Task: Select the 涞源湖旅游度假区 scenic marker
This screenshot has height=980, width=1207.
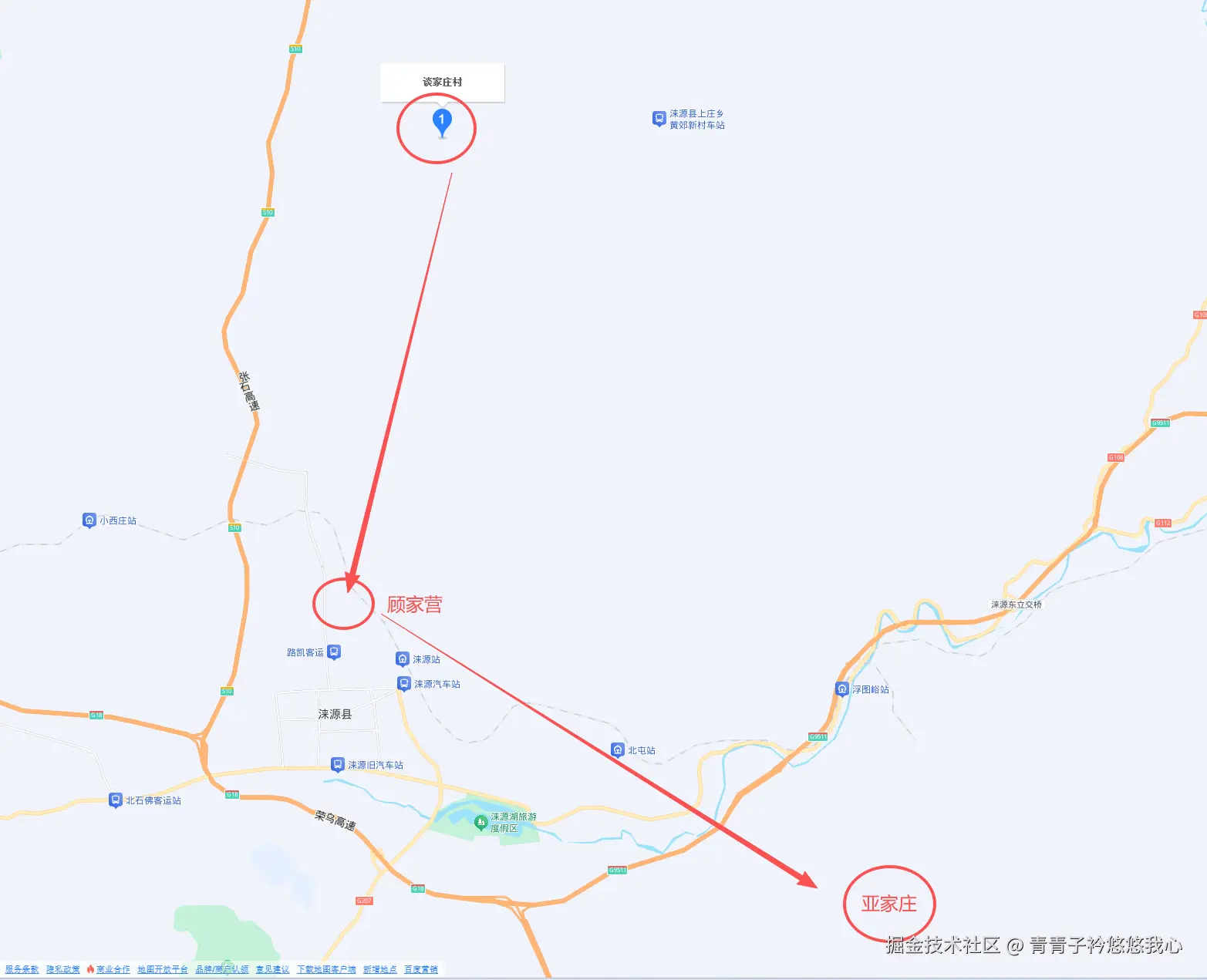Action: click(x=481, y=823)
